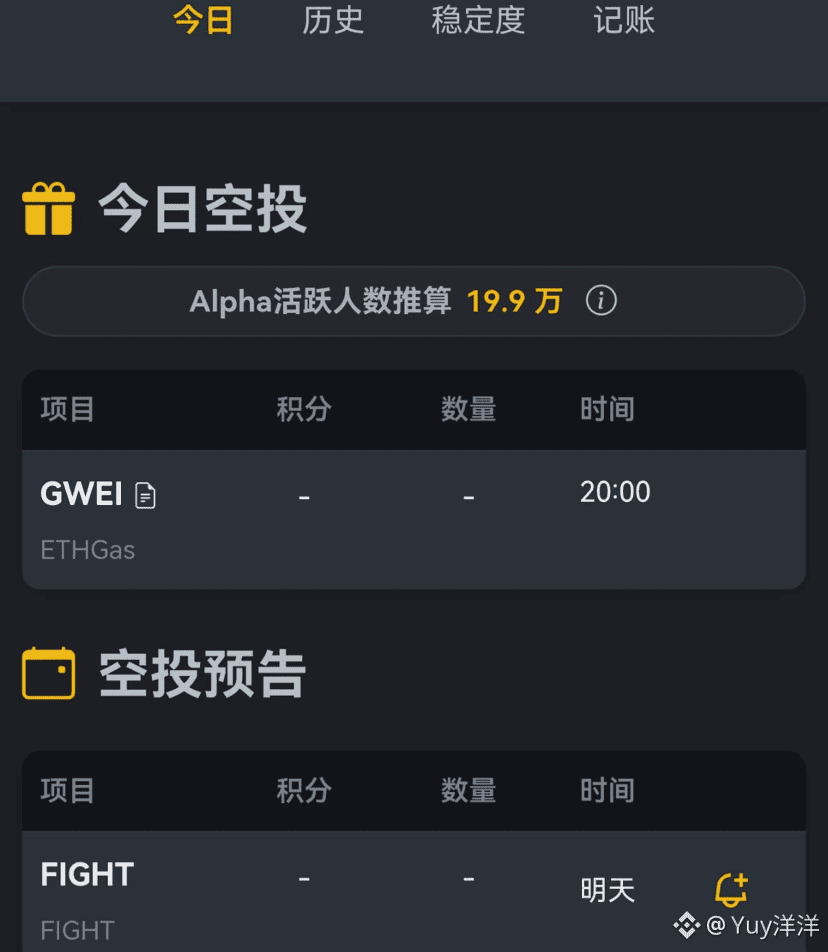The height and width of the screenshot is (952, 828).
Task: Click the gift icon beside 今日空投 heading
Action: 48,207
